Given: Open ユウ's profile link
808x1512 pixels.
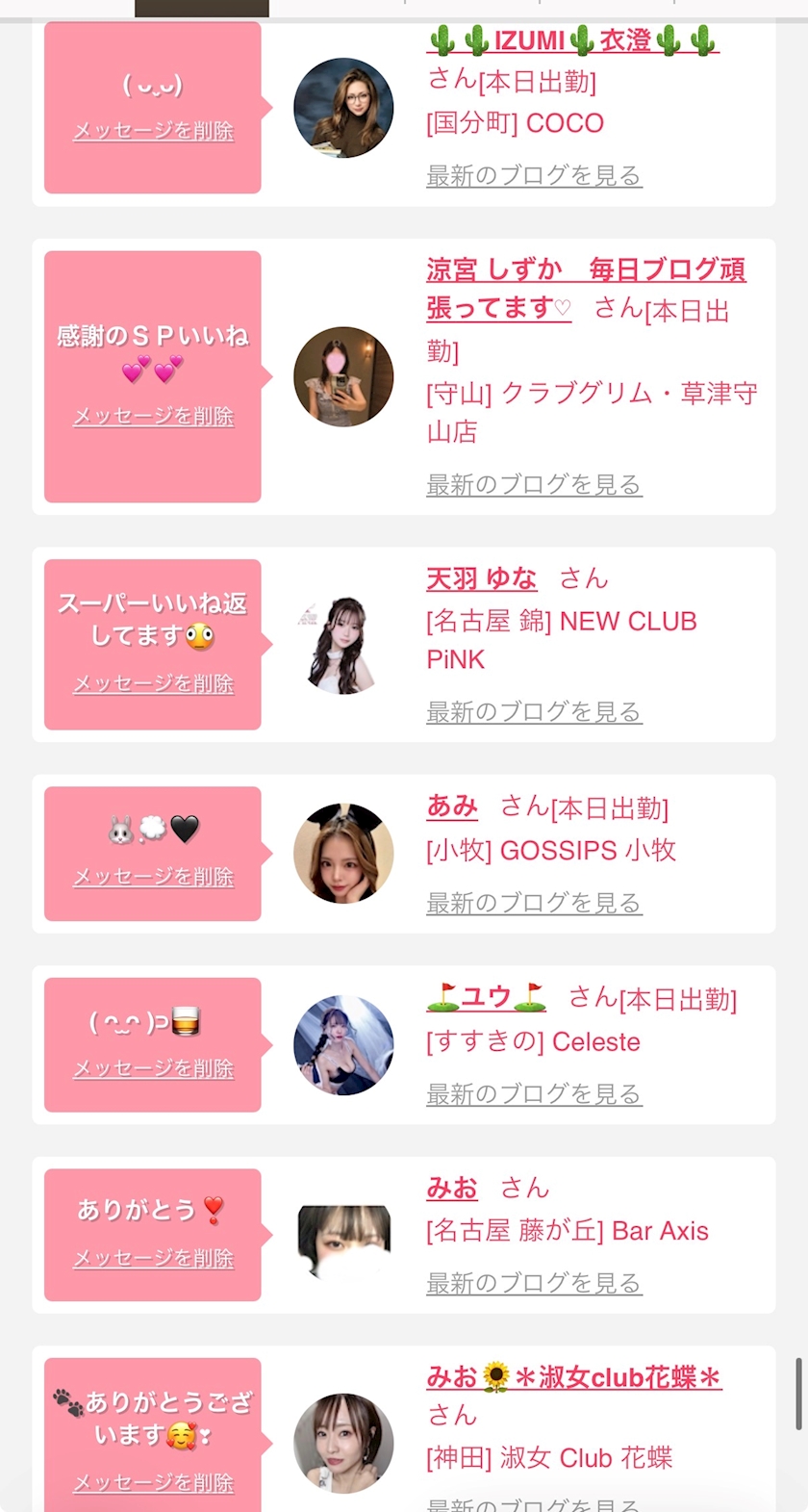Looking at the screenshot, I should point(487,997).
